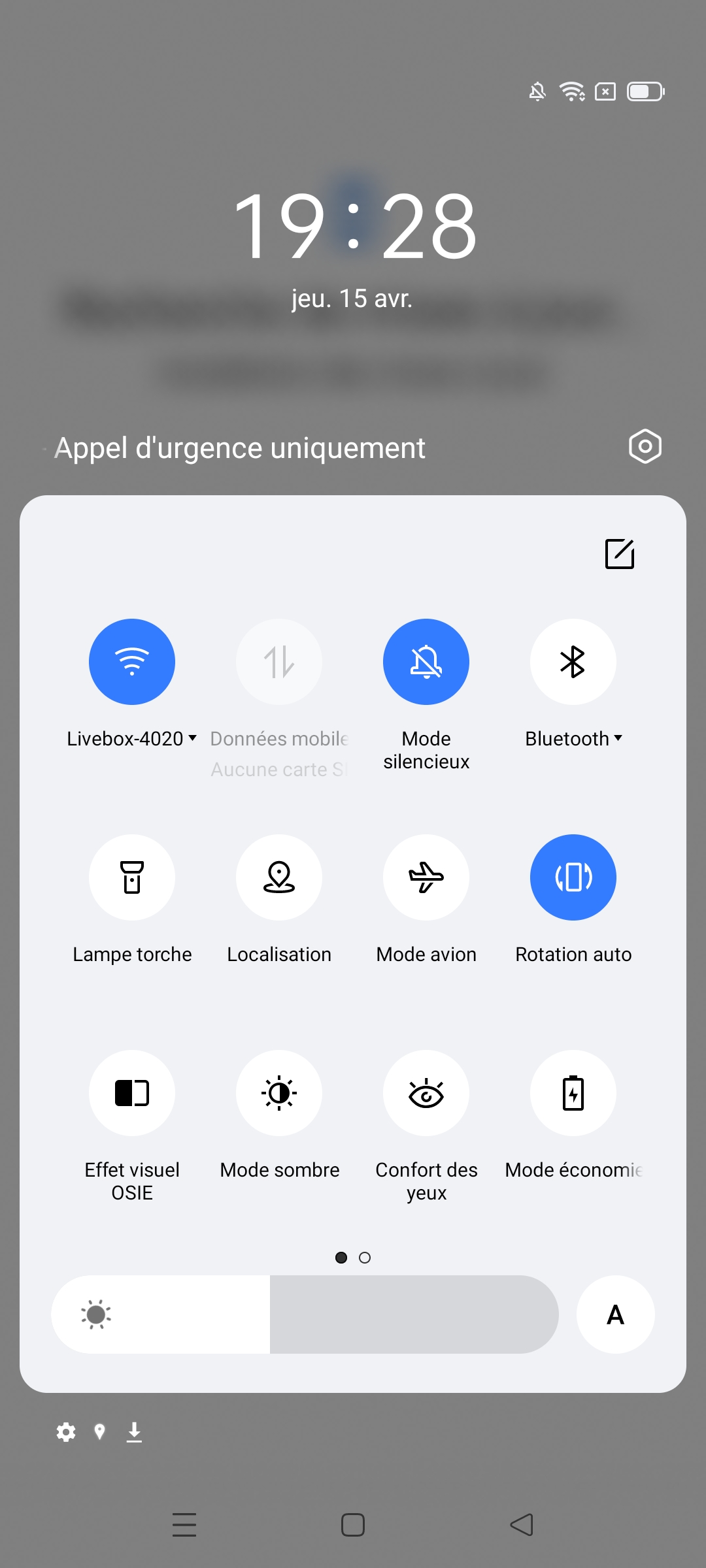Turn on Mode économie d'énergie

click(573, 1094)
